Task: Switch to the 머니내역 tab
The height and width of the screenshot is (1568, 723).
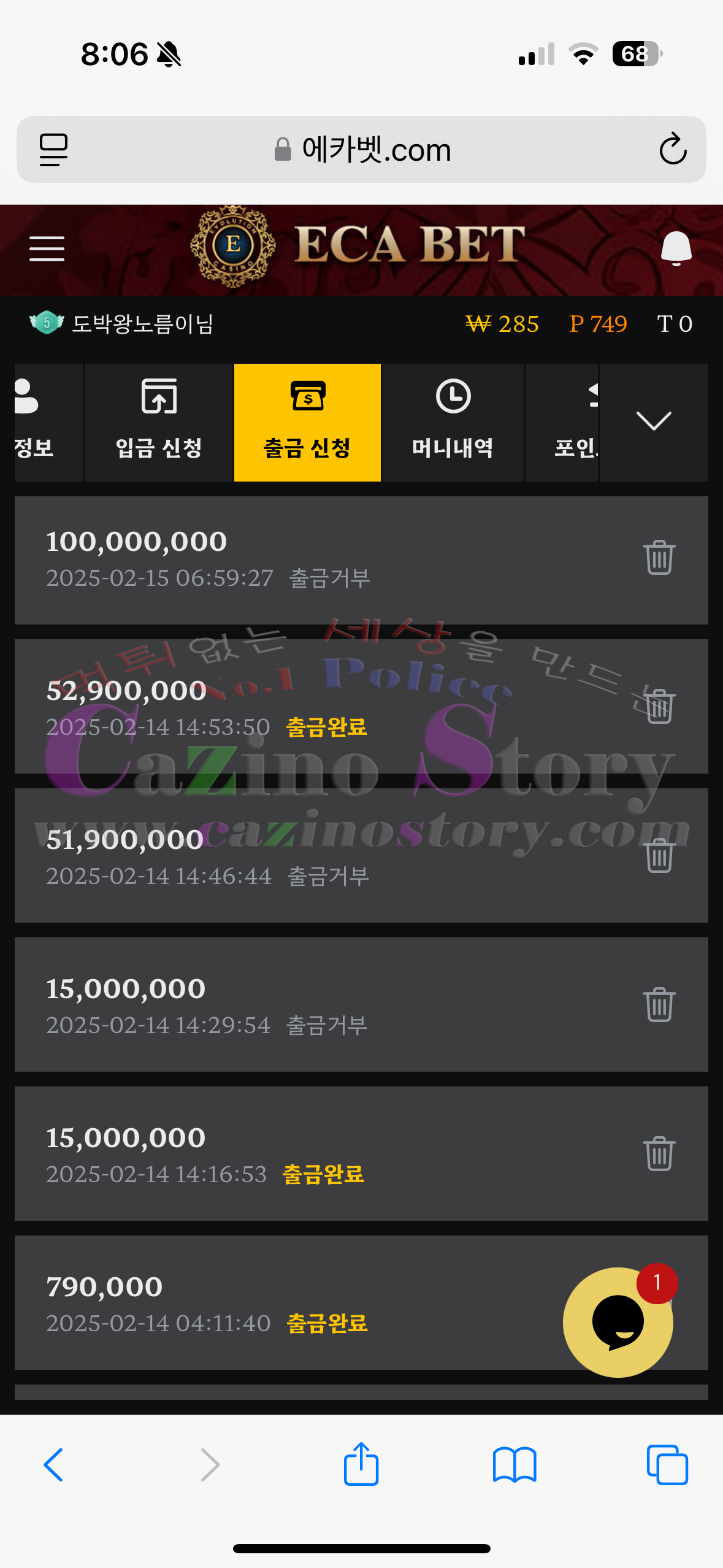Action: 453,422
